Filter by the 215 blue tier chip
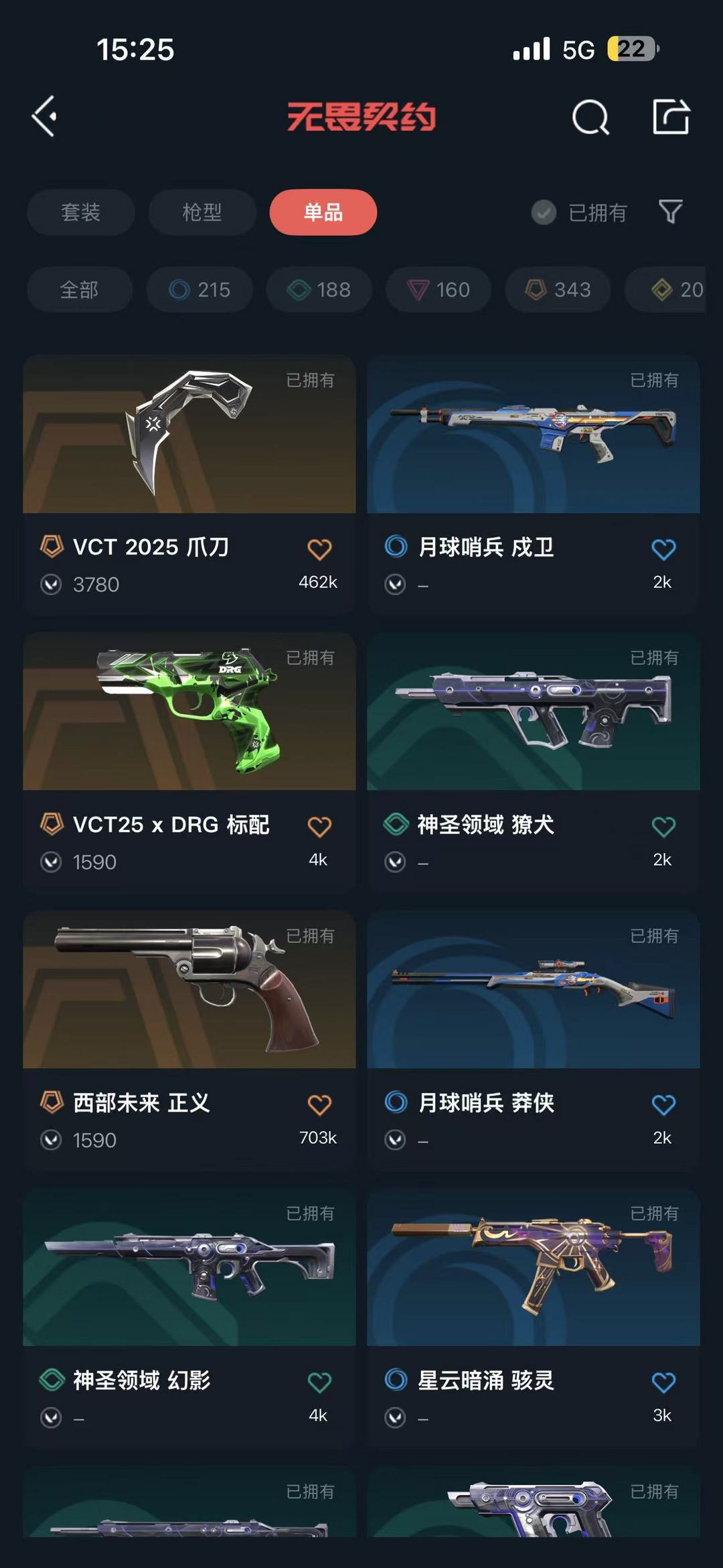The image size is (723, 1568). click(199, 289)
